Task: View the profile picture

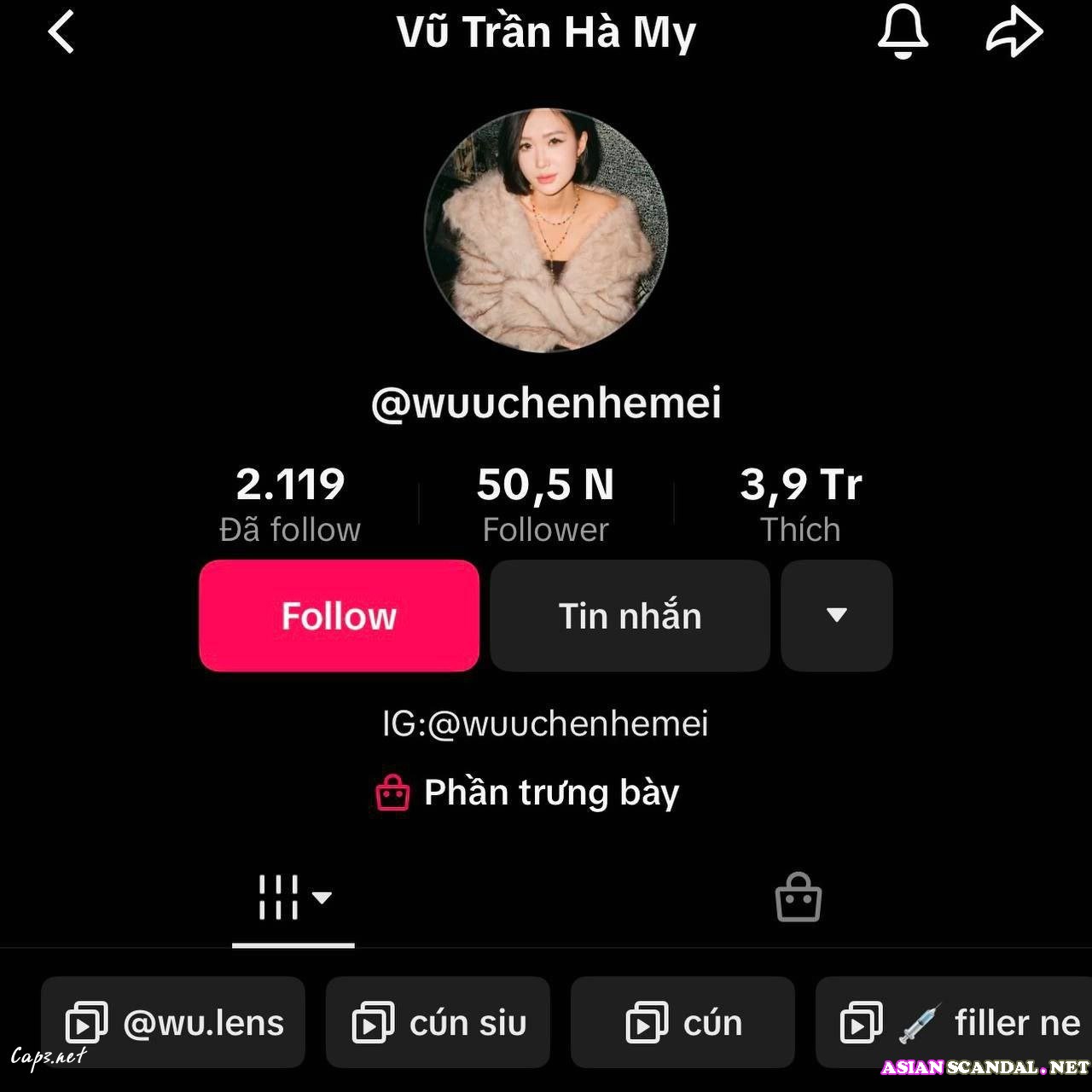Action: (x=546, y=230)
